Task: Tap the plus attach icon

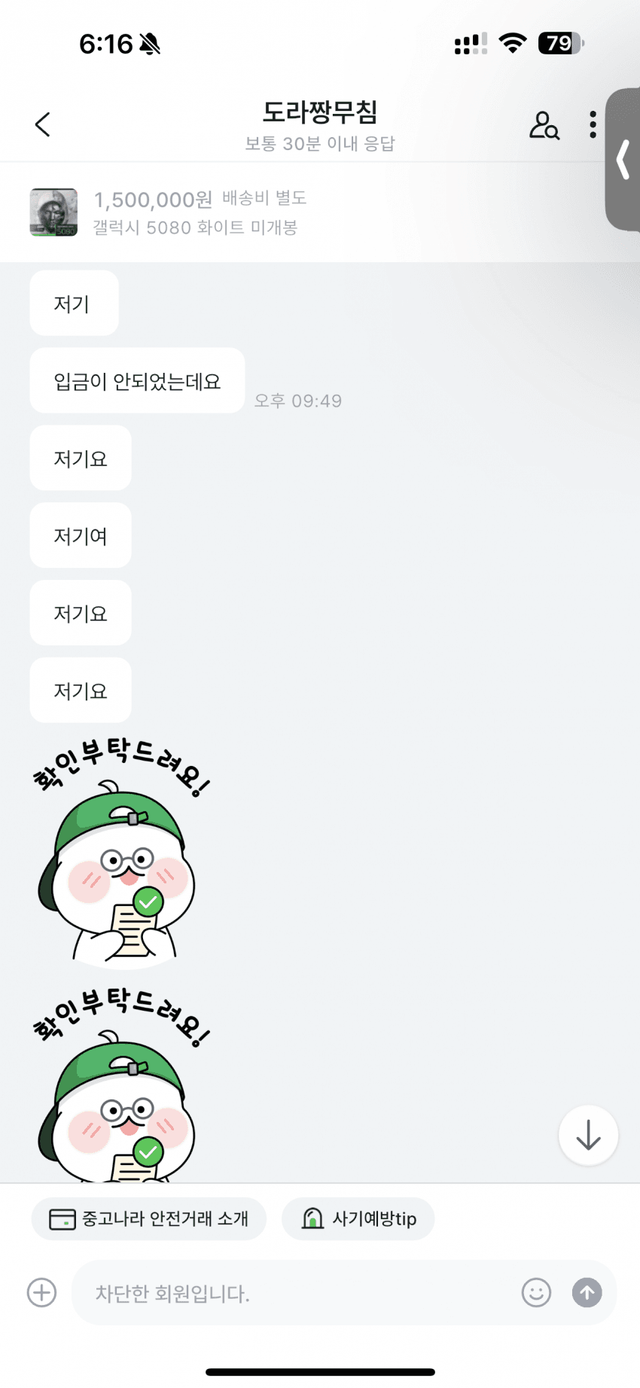Action: click(x=41, y=1293)
